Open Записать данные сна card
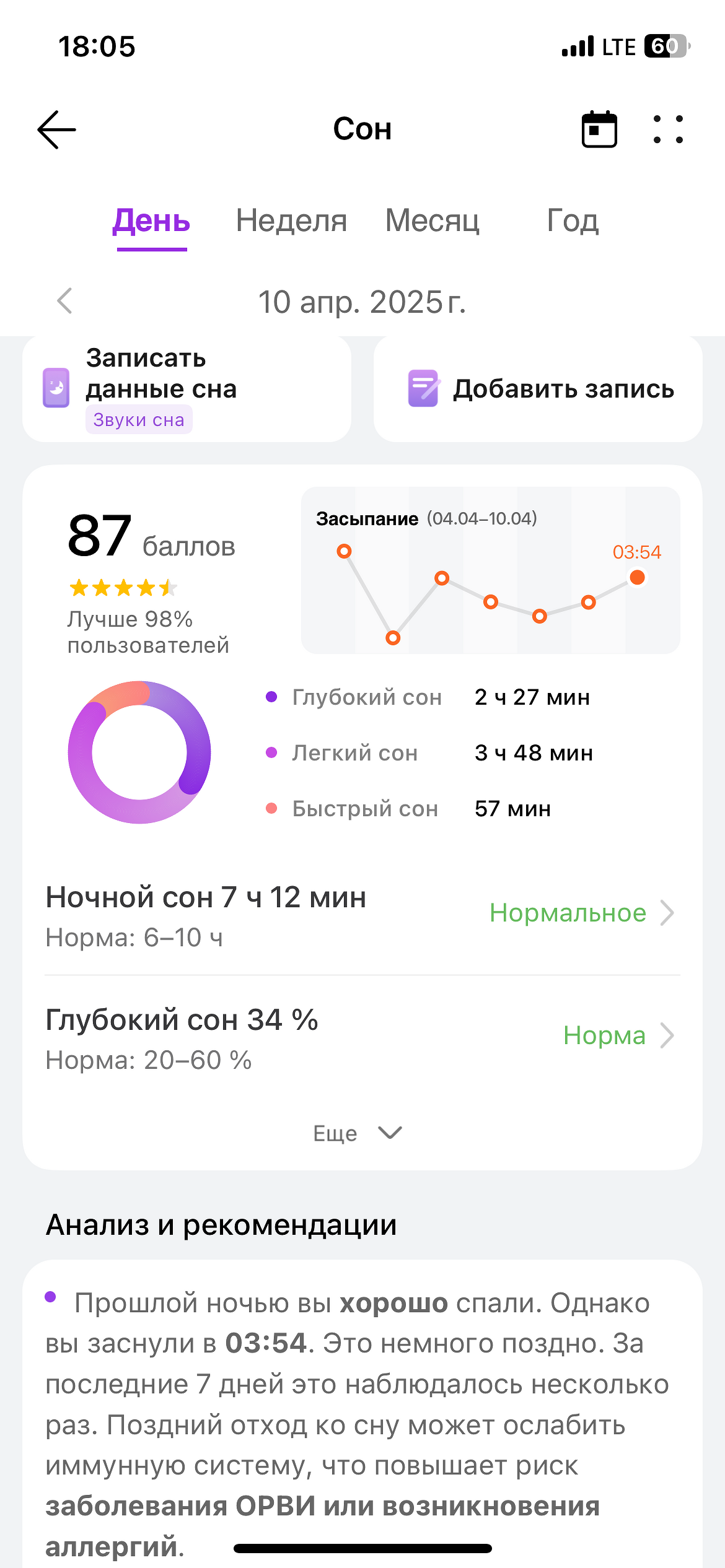Screen dimensions: 725x1568 (x=187, y=389)
